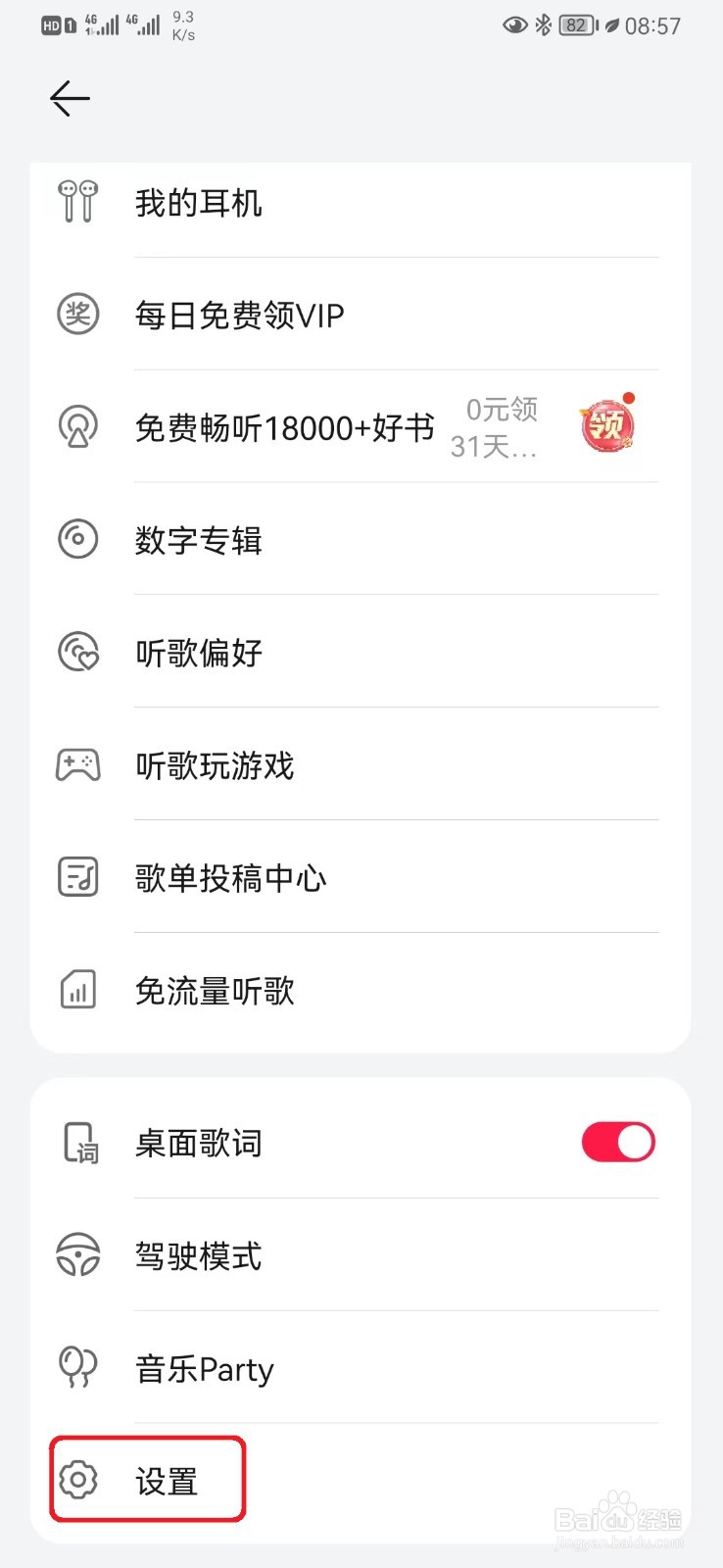The width and height of the screenshot is (723, 1568).
Task: Toggle off 桌面歌词 desktop lyrics
Action: (617, 1142)
